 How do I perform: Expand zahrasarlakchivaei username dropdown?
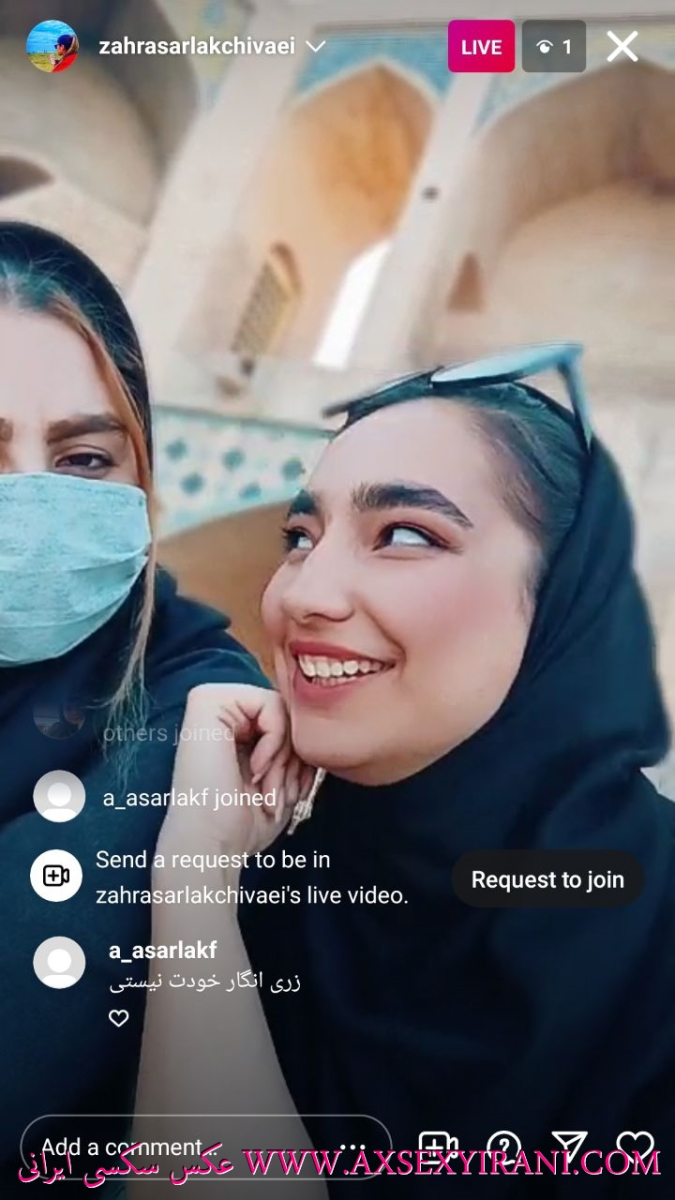pos(316,47)
